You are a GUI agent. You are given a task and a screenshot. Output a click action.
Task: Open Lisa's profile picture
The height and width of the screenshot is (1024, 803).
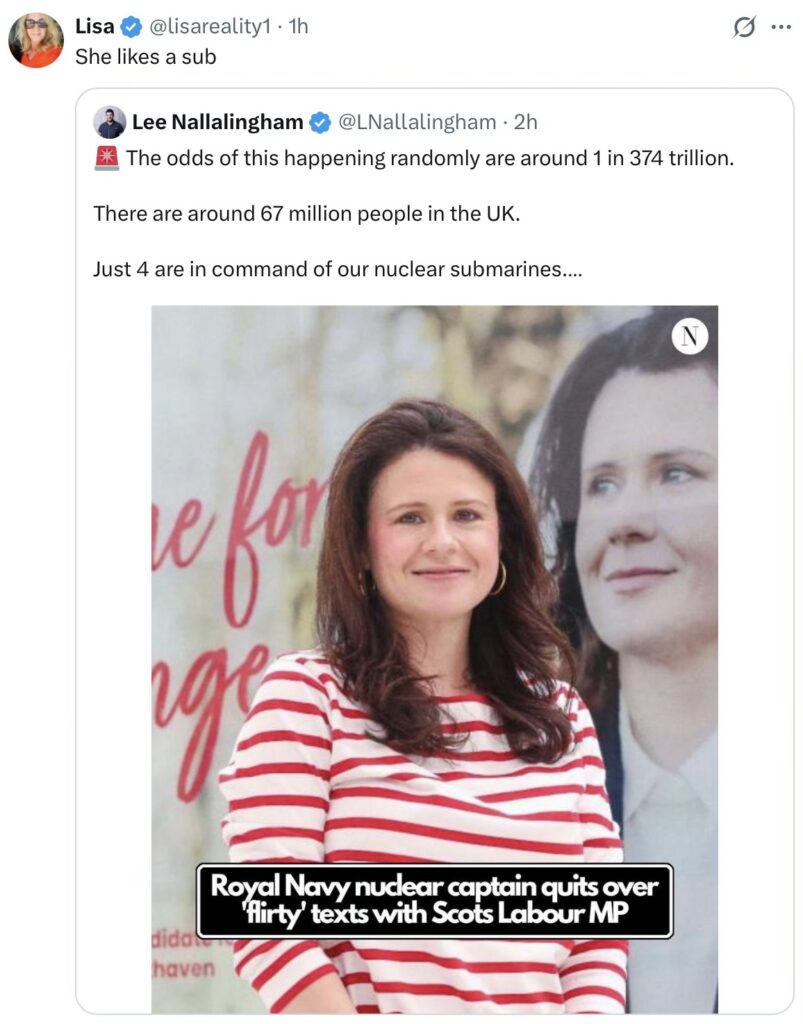(x=36, y=40)
